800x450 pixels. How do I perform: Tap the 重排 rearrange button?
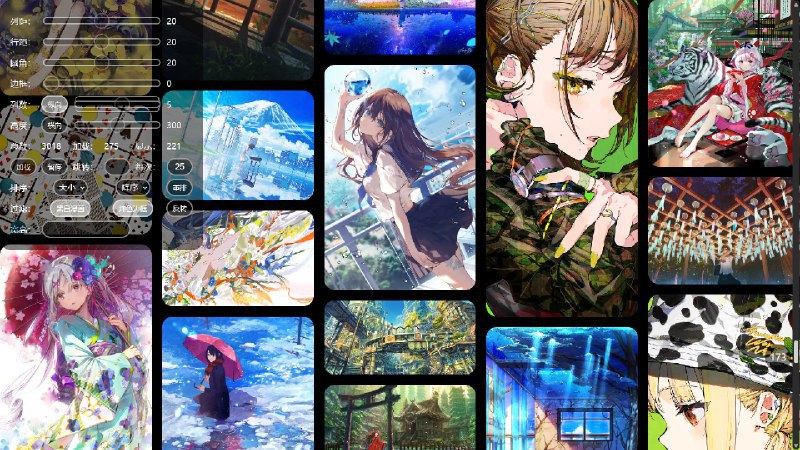(179, 187)
